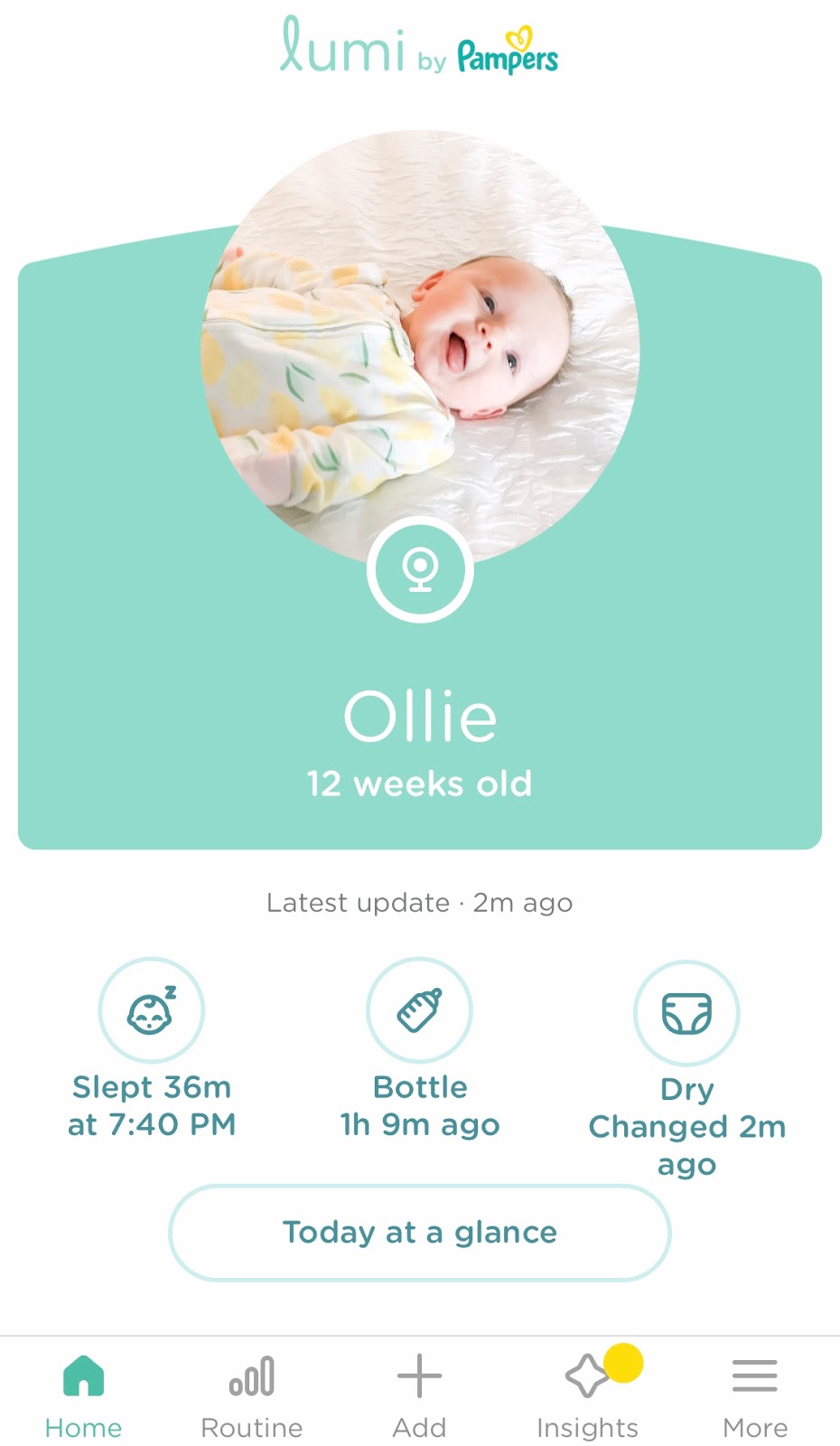Image resolution: width=840 pixels, height=1446 pixels.
Task: Switch to the Routine tab
Action: (x=251, y=1395)
